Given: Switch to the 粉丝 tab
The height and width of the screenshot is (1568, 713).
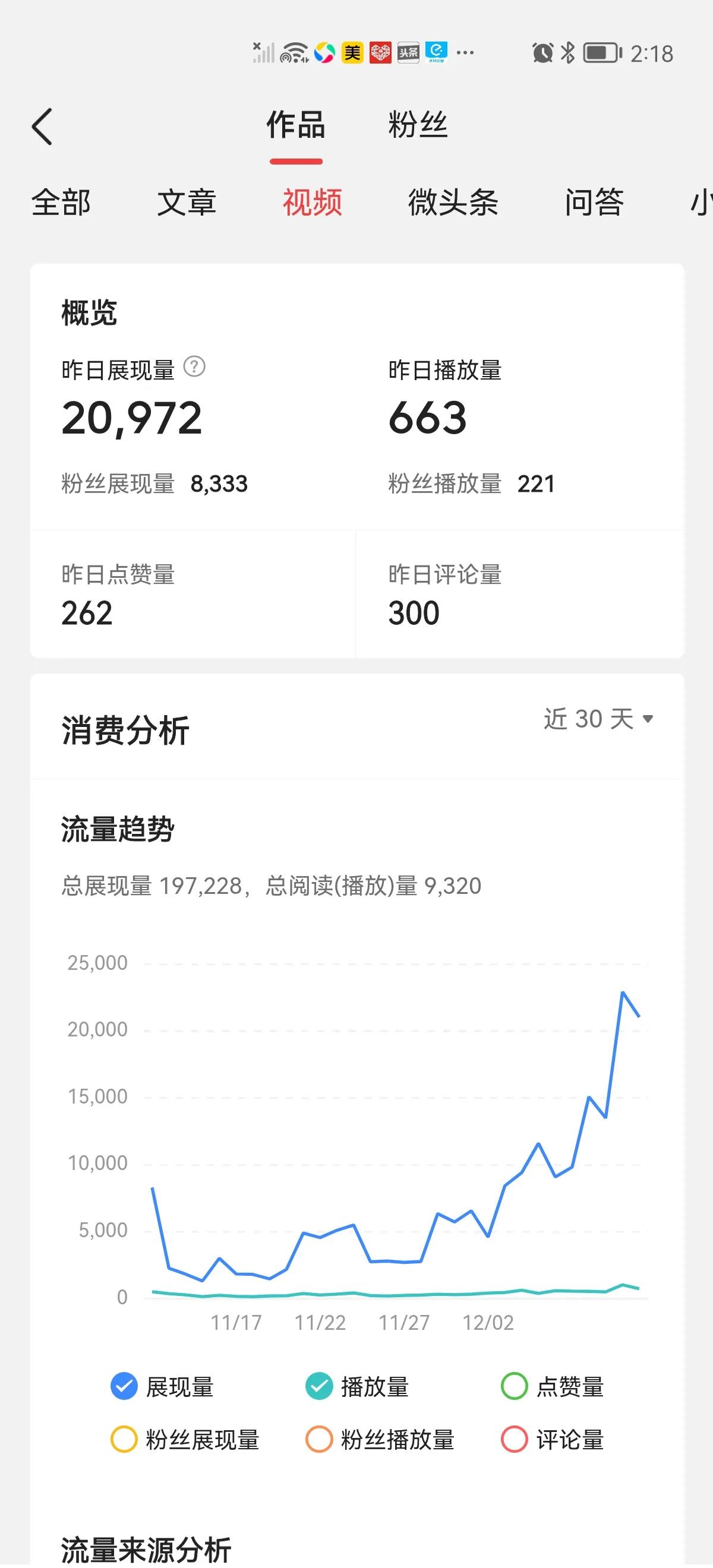Looking at the screenshot, I should [x=418, y=125].
